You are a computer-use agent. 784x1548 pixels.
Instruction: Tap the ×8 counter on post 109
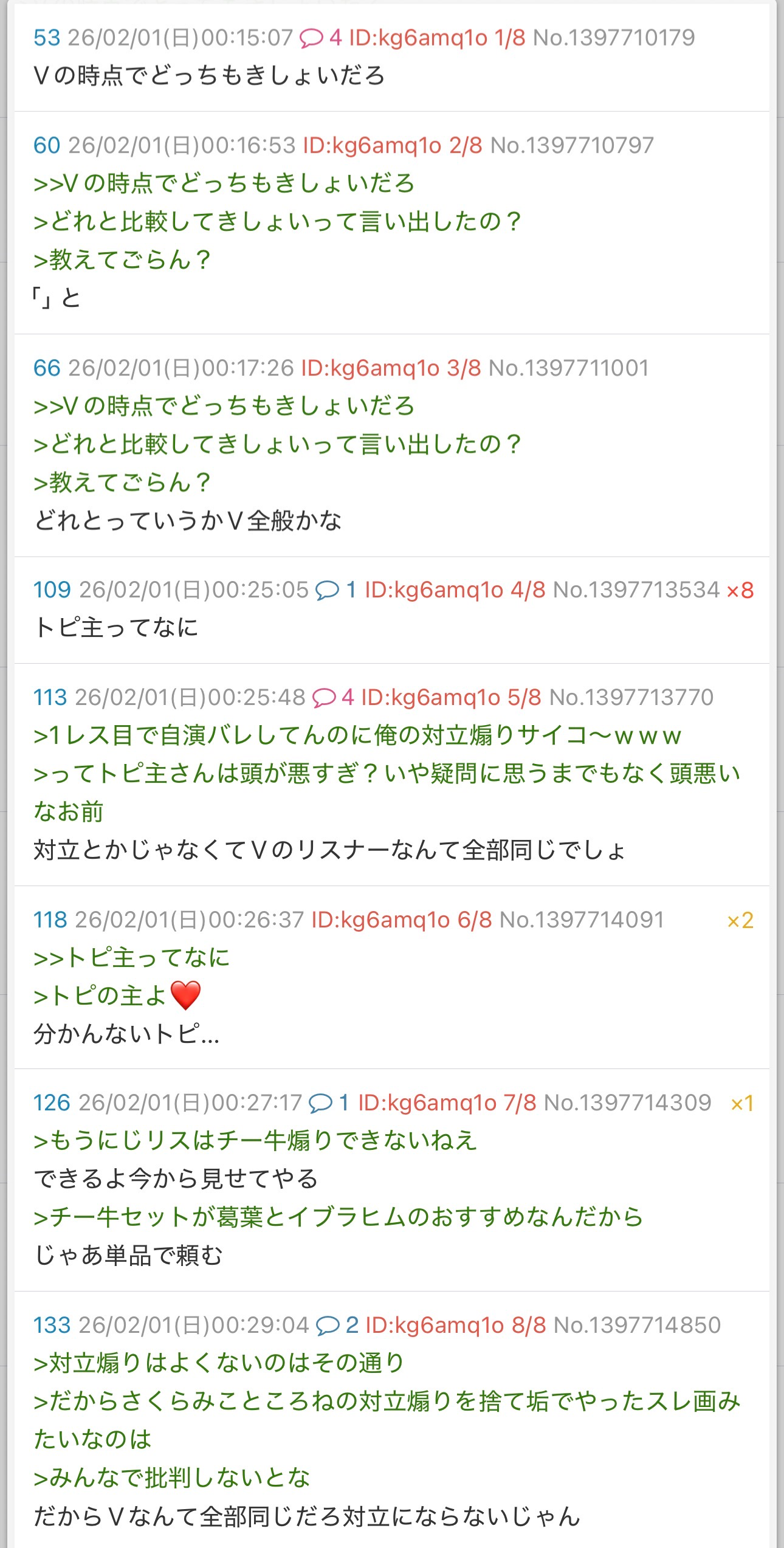(740, 590)
